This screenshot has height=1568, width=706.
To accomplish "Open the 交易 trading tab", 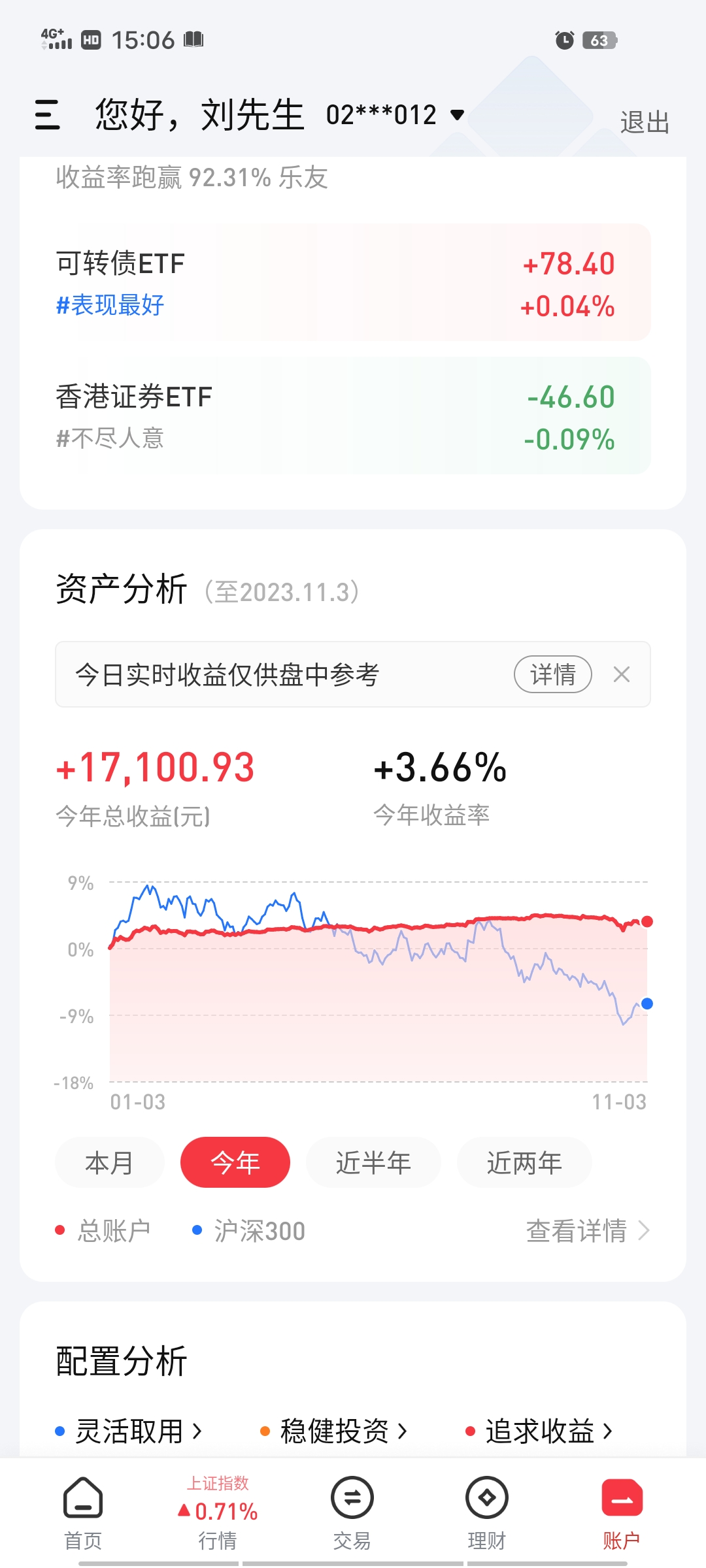I will coord(352,1513).
